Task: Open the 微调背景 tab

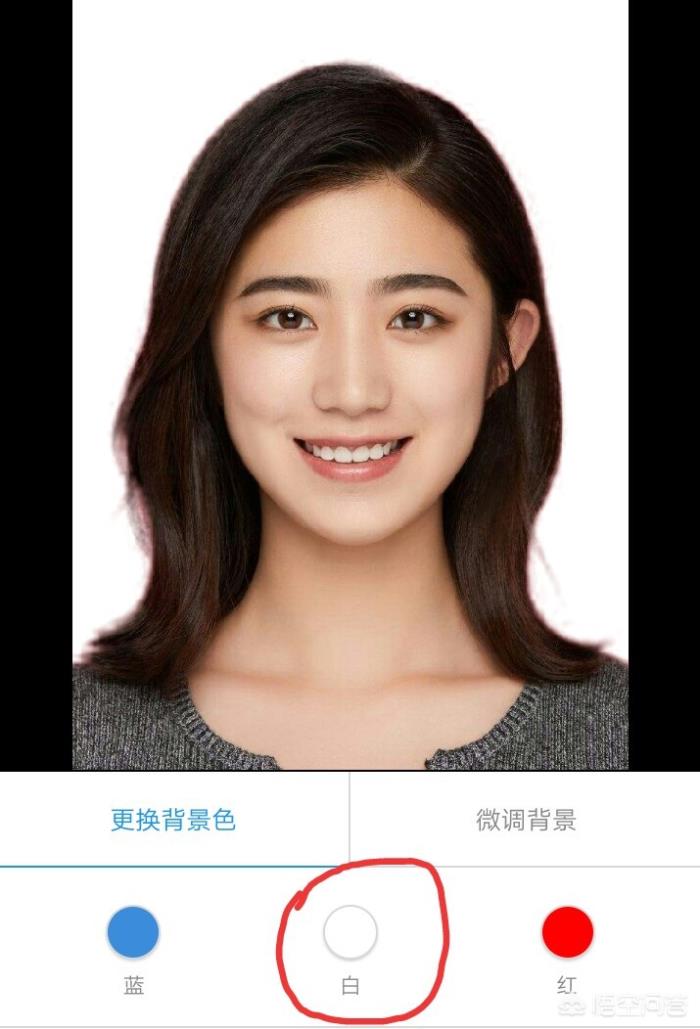Action: [x=525, y=821]
